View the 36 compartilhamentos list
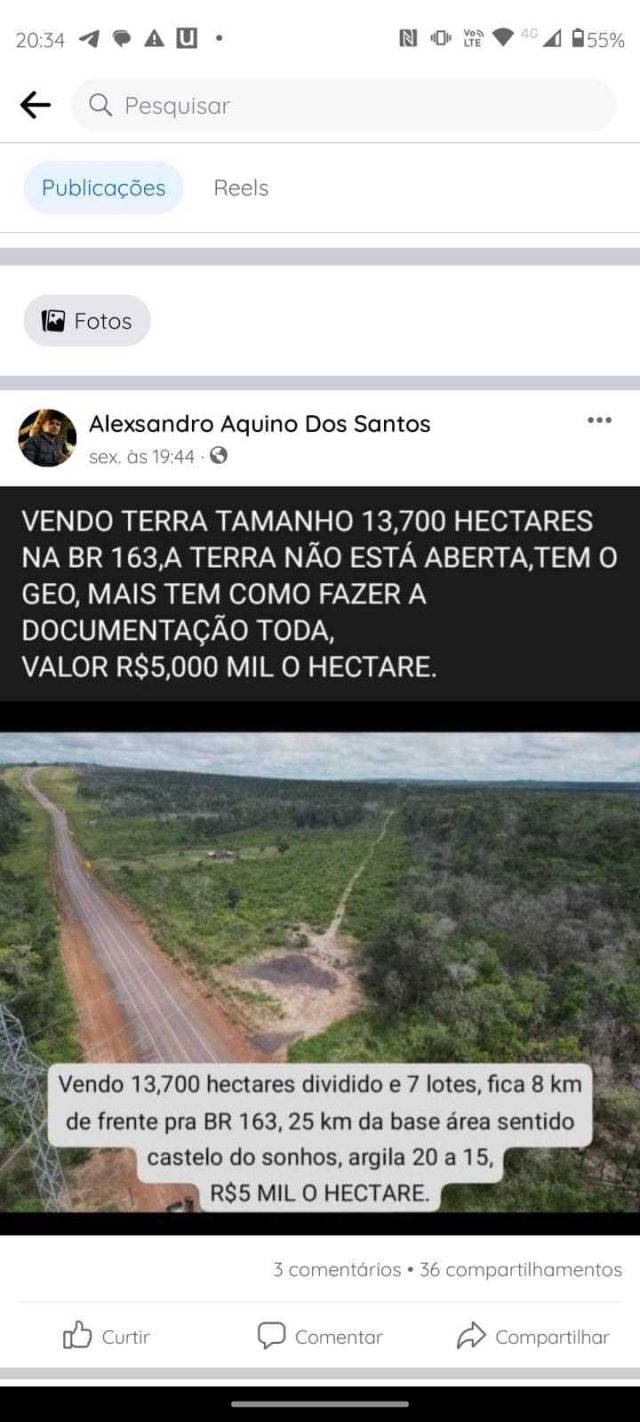 tap(520, 1269)
